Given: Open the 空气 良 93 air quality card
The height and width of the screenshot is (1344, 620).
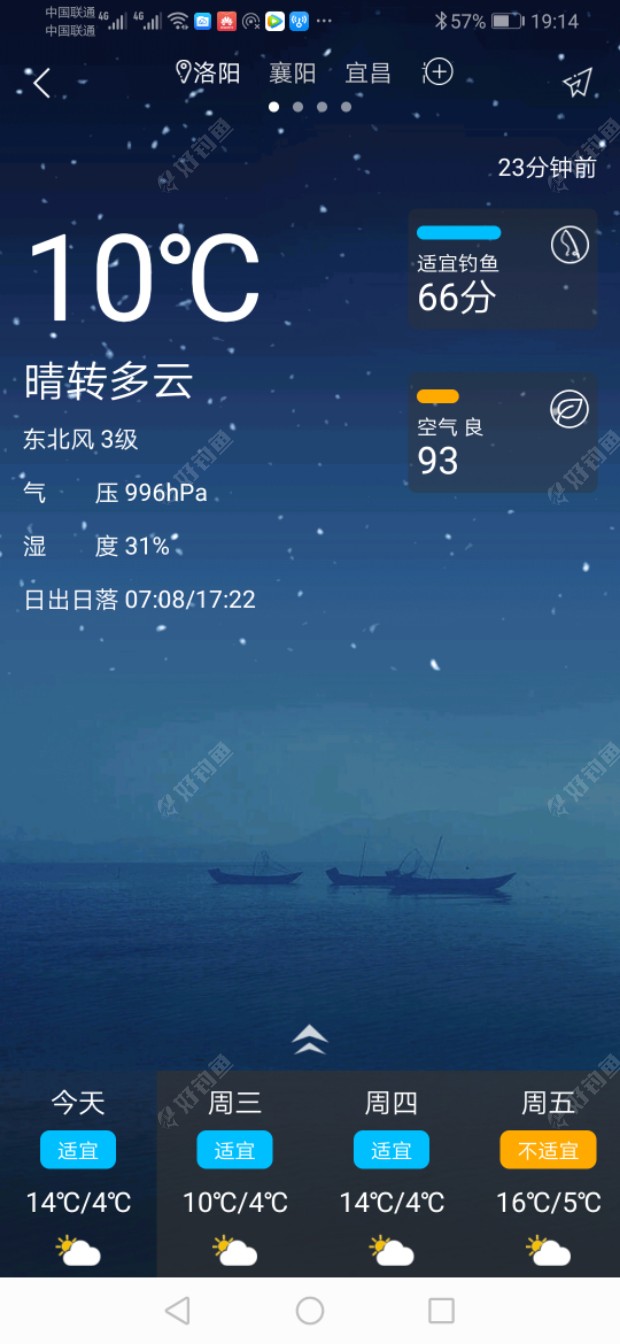Looking at the screenshot, I should coord(502,432).
